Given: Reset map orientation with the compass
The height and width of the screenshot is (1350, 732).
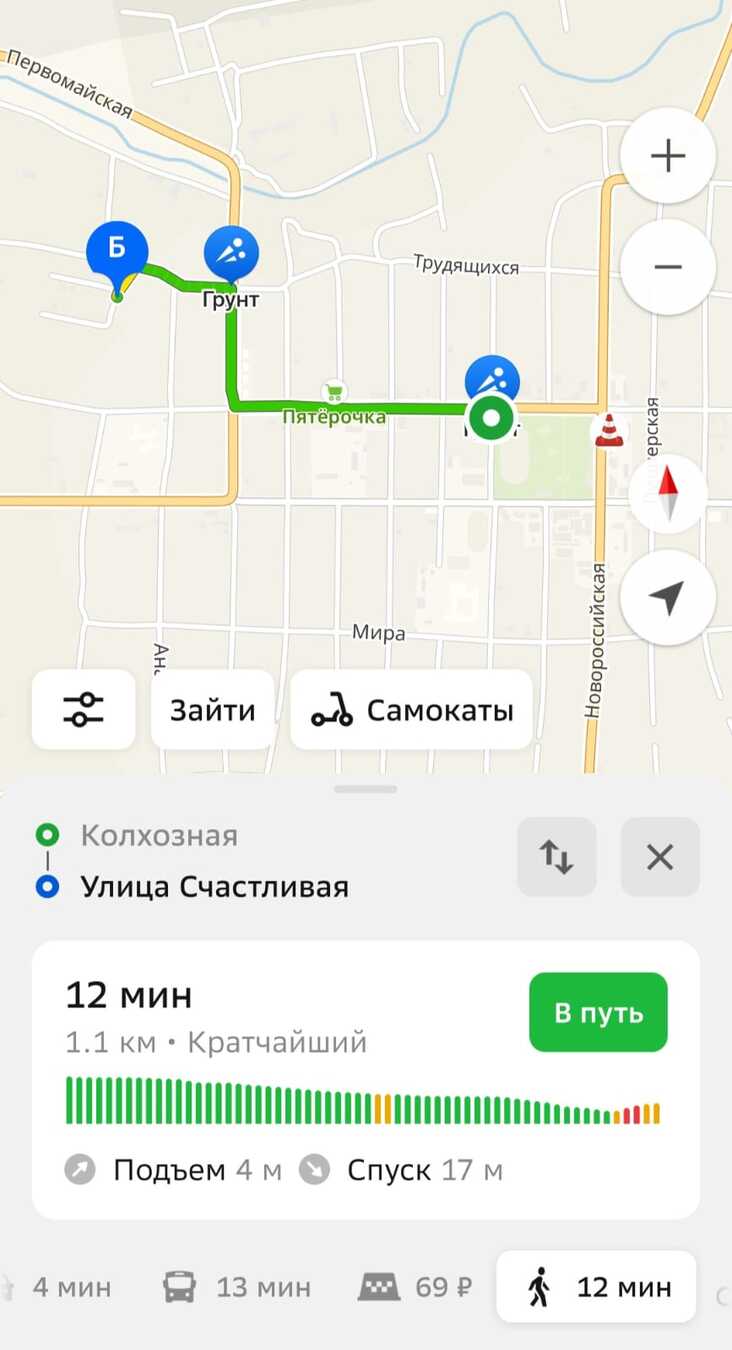Looking at the screenshot, I should pyautogui.click(x=667, y=493).
